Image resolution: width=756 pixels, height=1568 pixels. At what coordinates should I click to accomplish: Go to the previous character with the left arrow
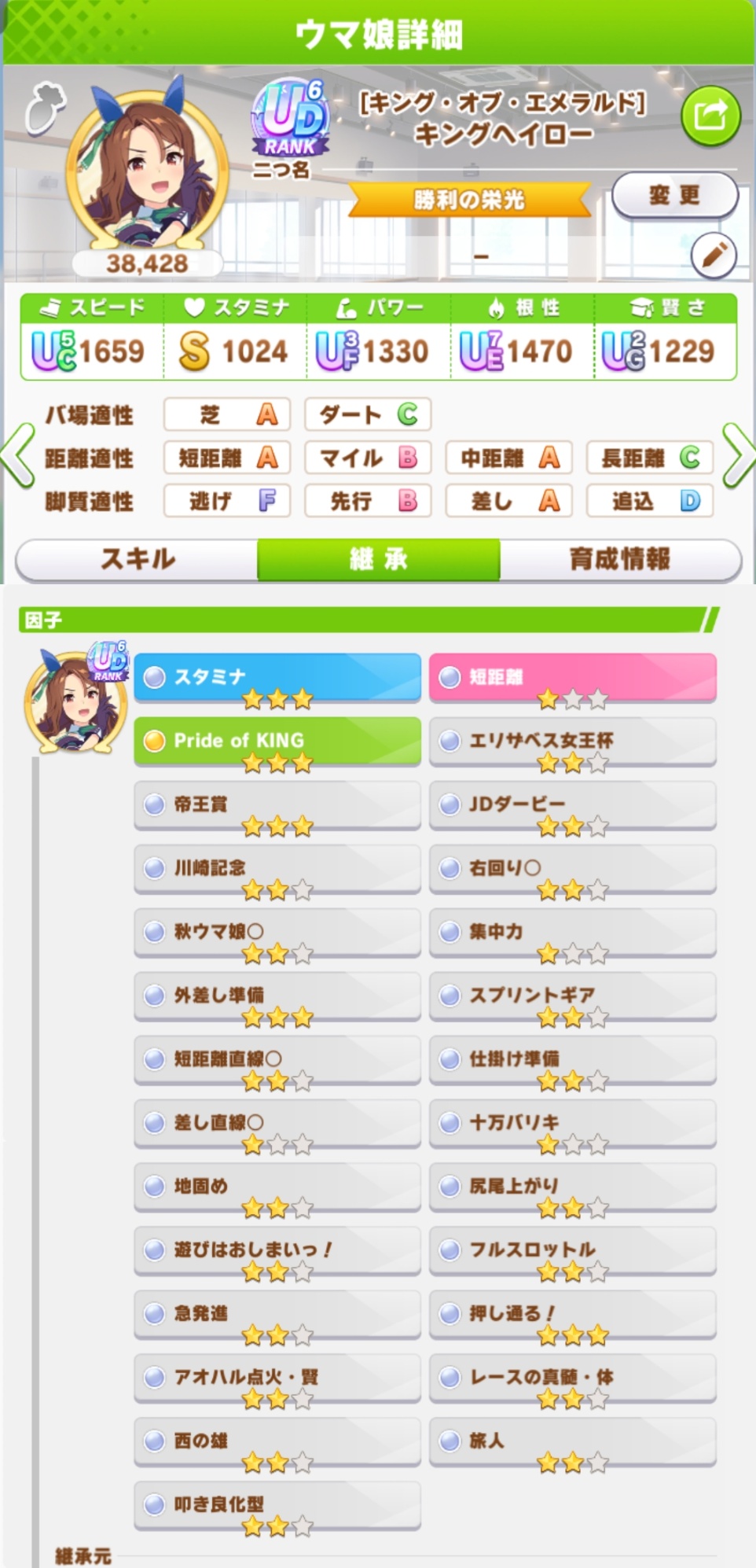[x=17, y=456]
